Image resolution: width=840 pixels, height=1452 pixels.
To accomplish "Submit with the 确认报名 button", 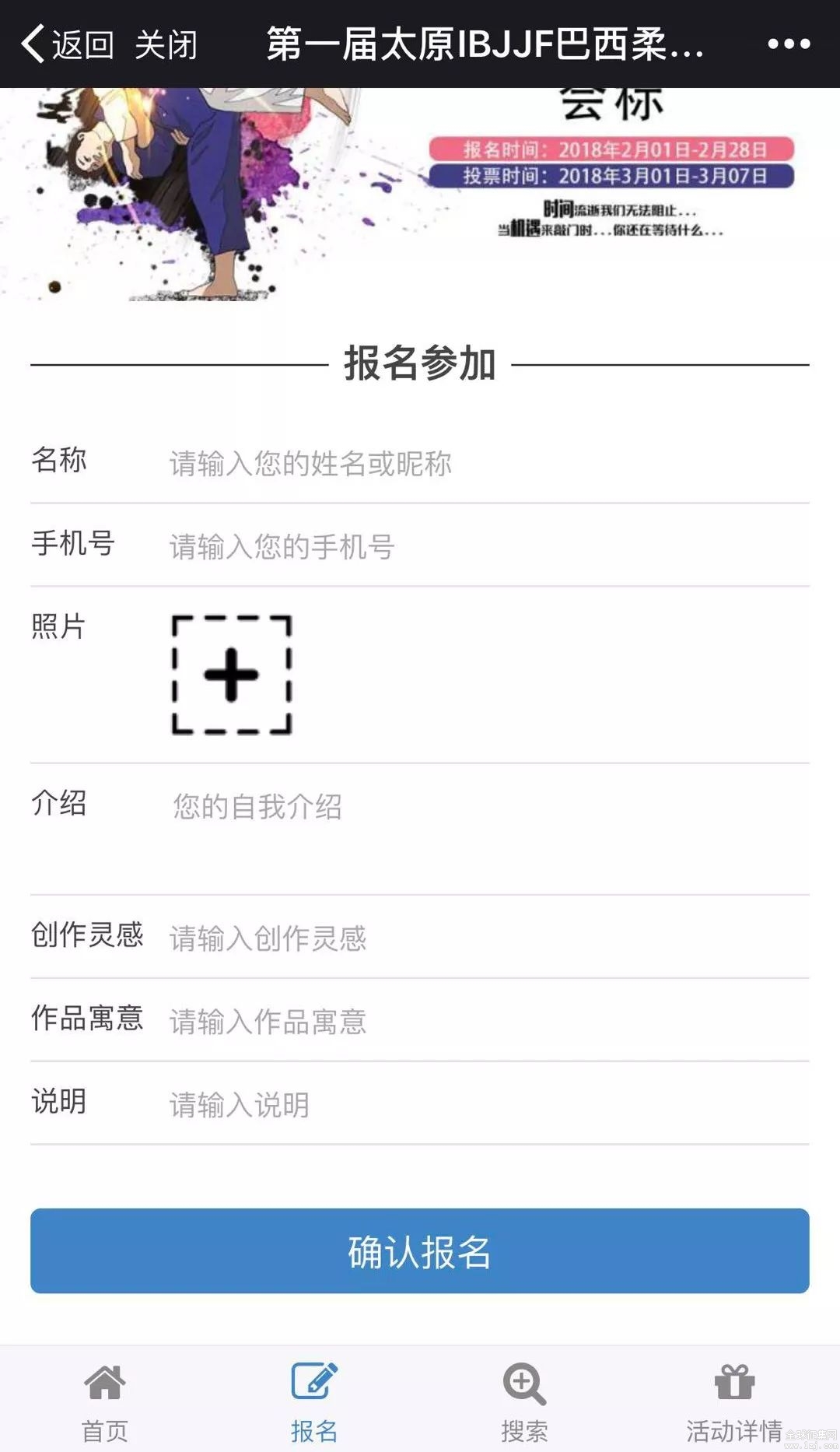I will click(x=420, y=1251).
